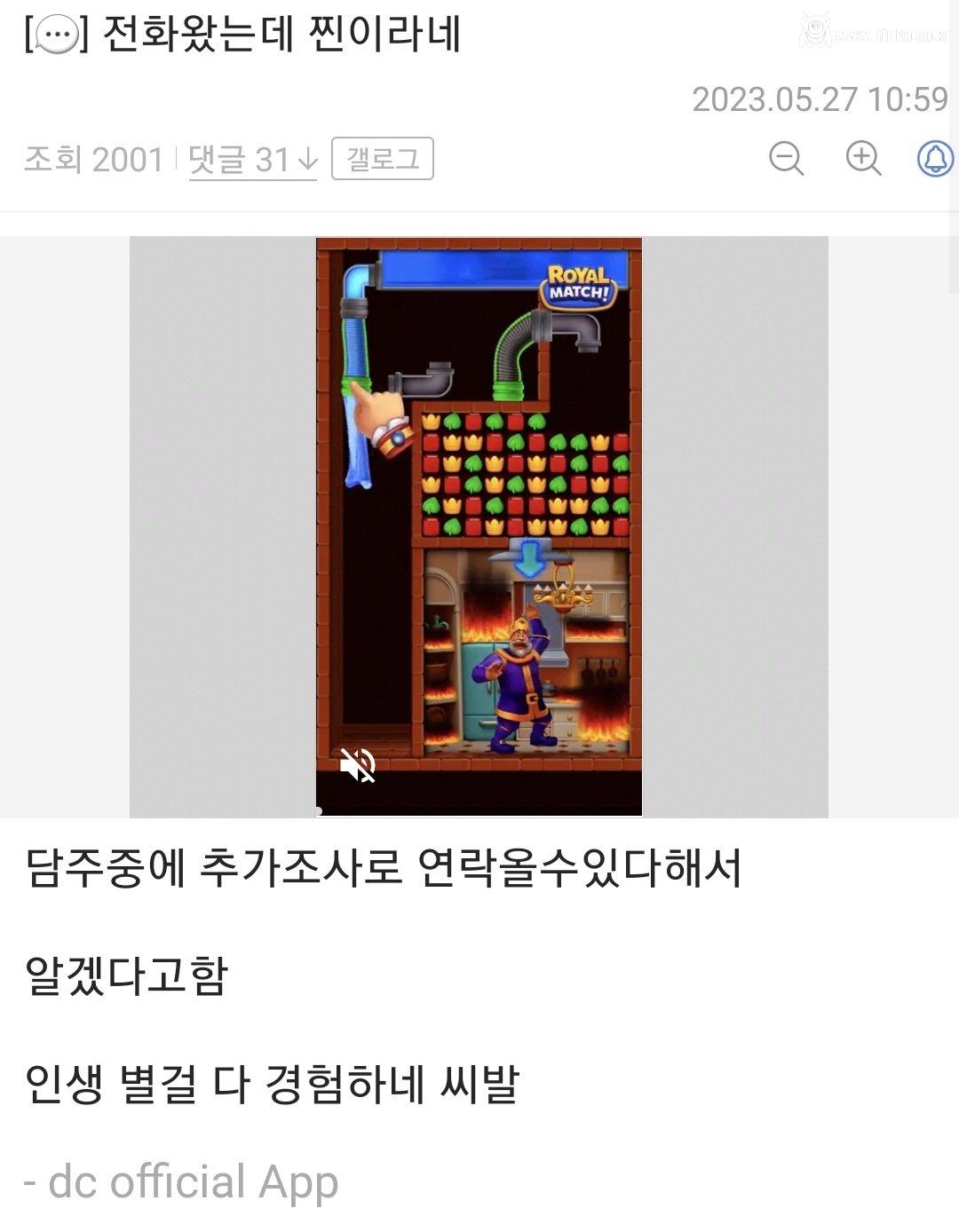This screenshot has width=959, height=1232.
Task: Increase text size with the plus magnifier
Action: tap(862, 159)
